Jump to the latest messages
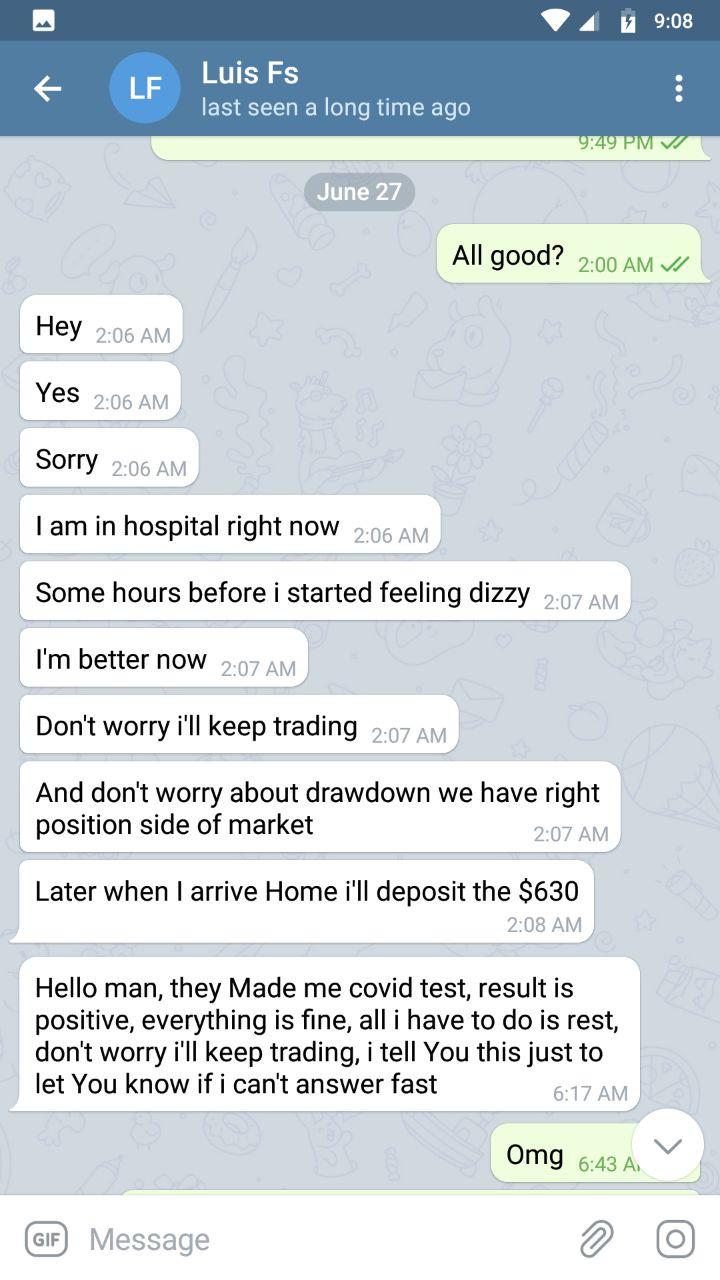This screenshot has height=1280, width=720. tap(667, 1145)
